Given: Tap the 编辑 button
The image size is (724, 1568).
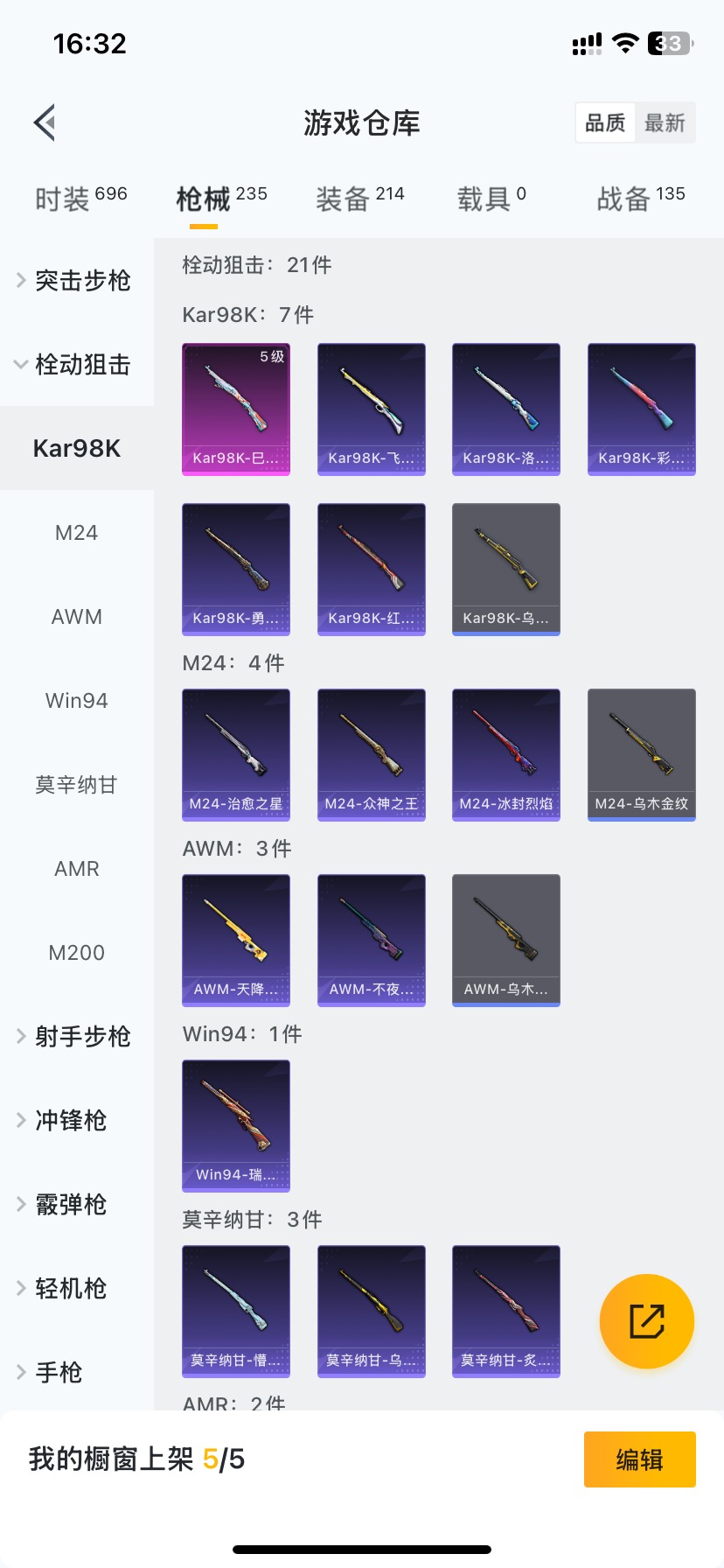Looking at the screenshot, I should point(639,1459).
